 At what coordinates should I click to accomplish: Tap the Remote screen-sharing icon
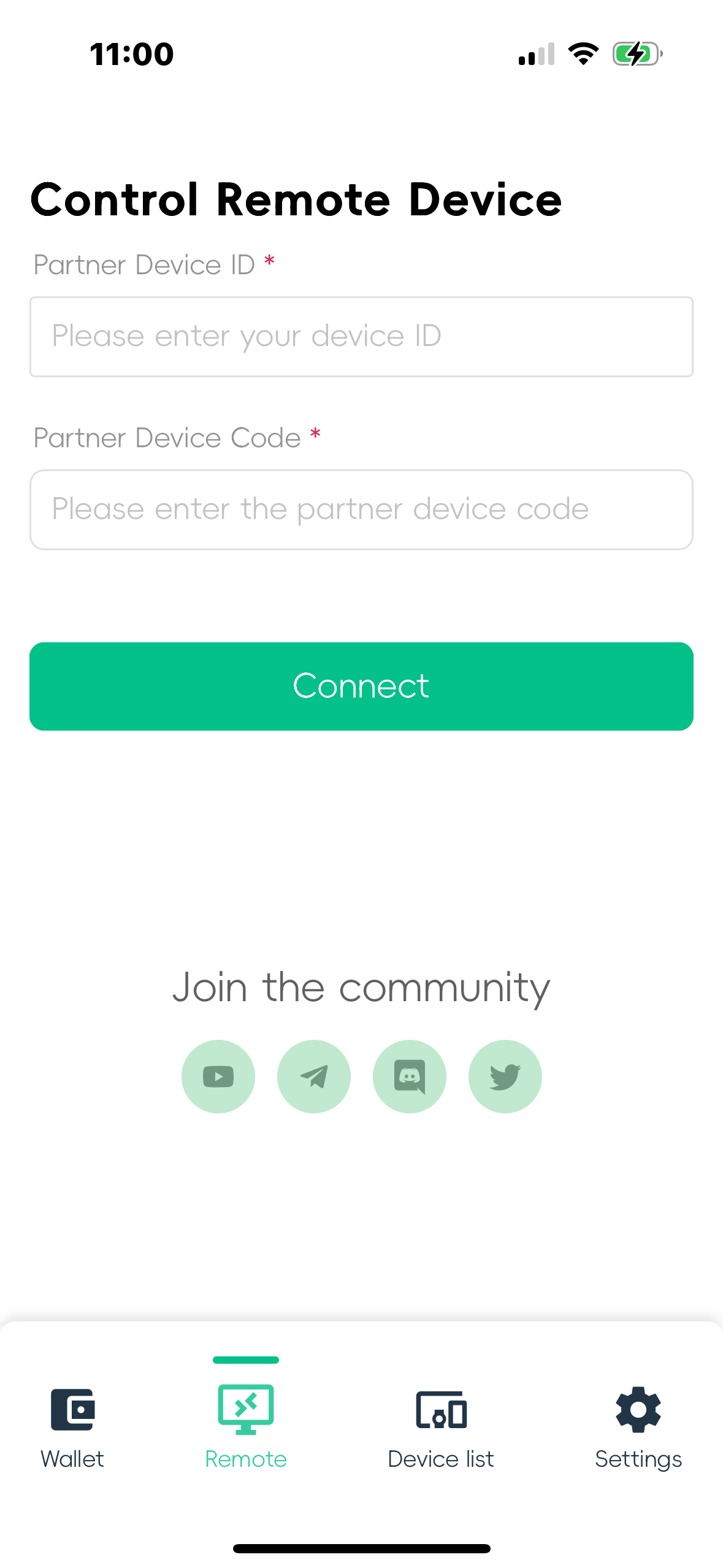click(x=246, y=1409)
